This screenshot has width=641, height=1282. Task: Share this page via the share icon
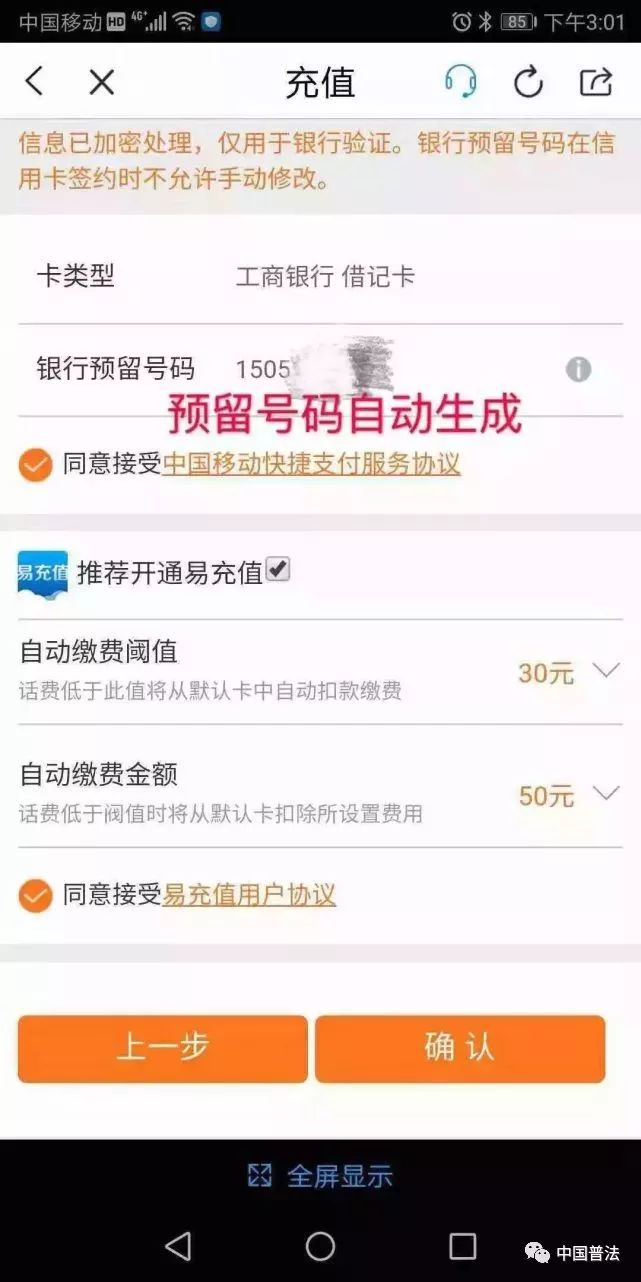(x=596, y=82)
